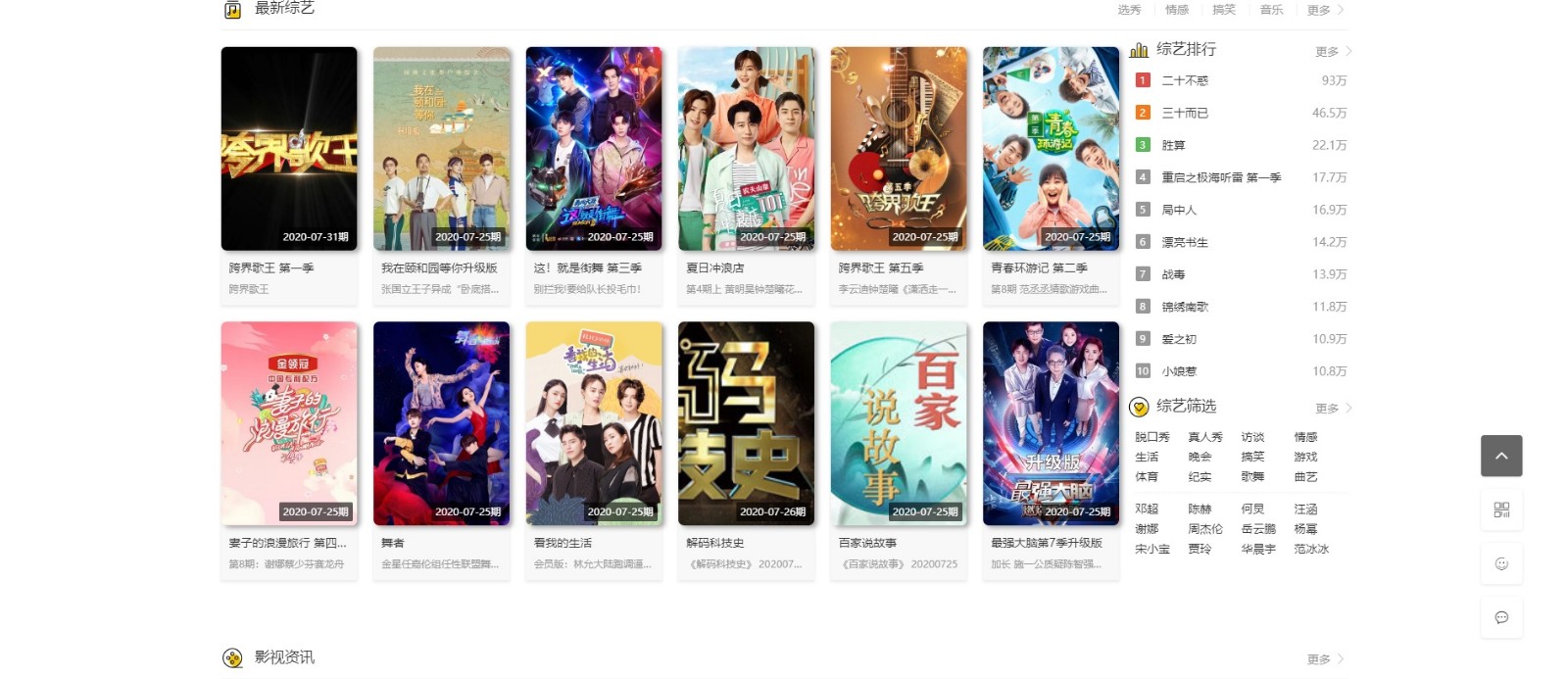Open the 跨界歌王 第一季 poster
The height and width of the screenshot is (679, 1568).
point(289,149)
